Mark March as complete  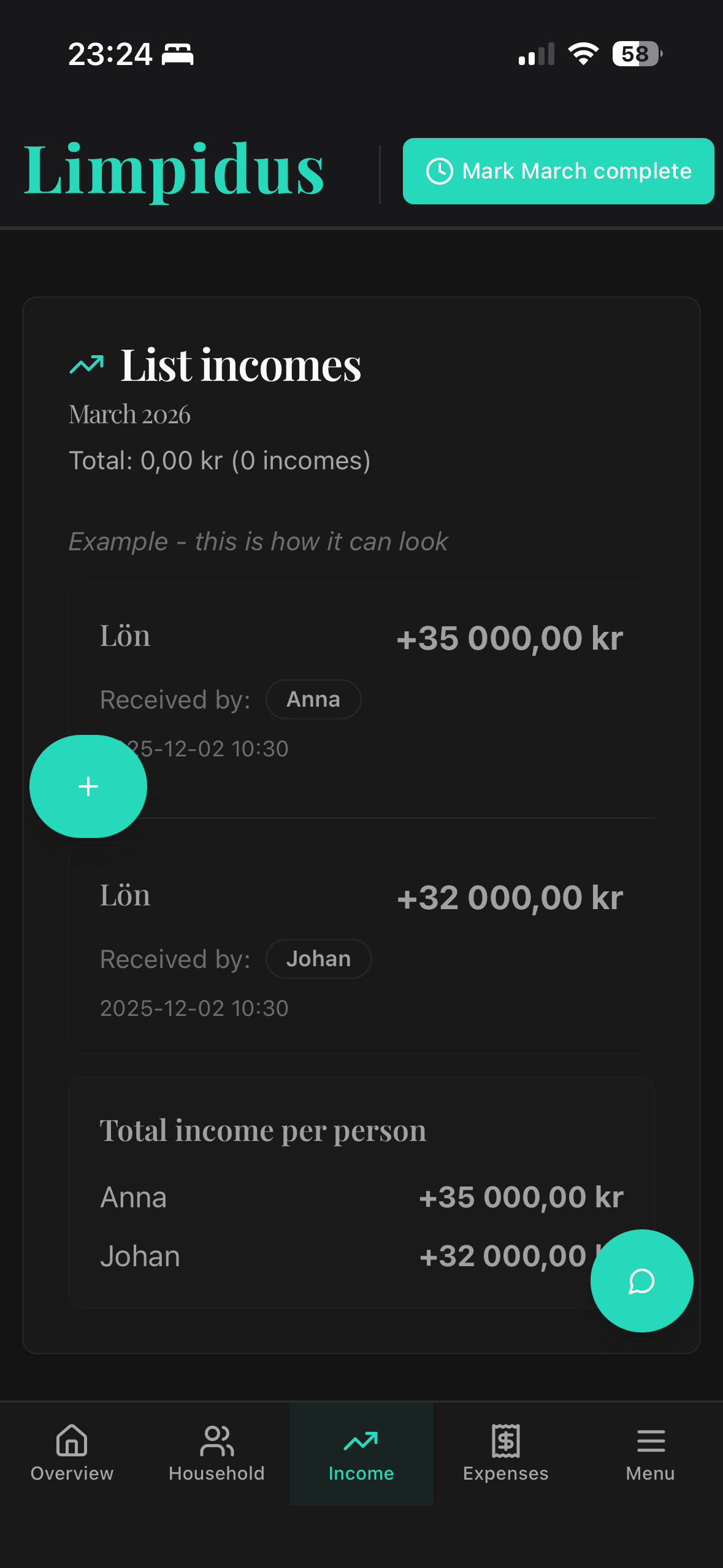click(x=558, y=171)
